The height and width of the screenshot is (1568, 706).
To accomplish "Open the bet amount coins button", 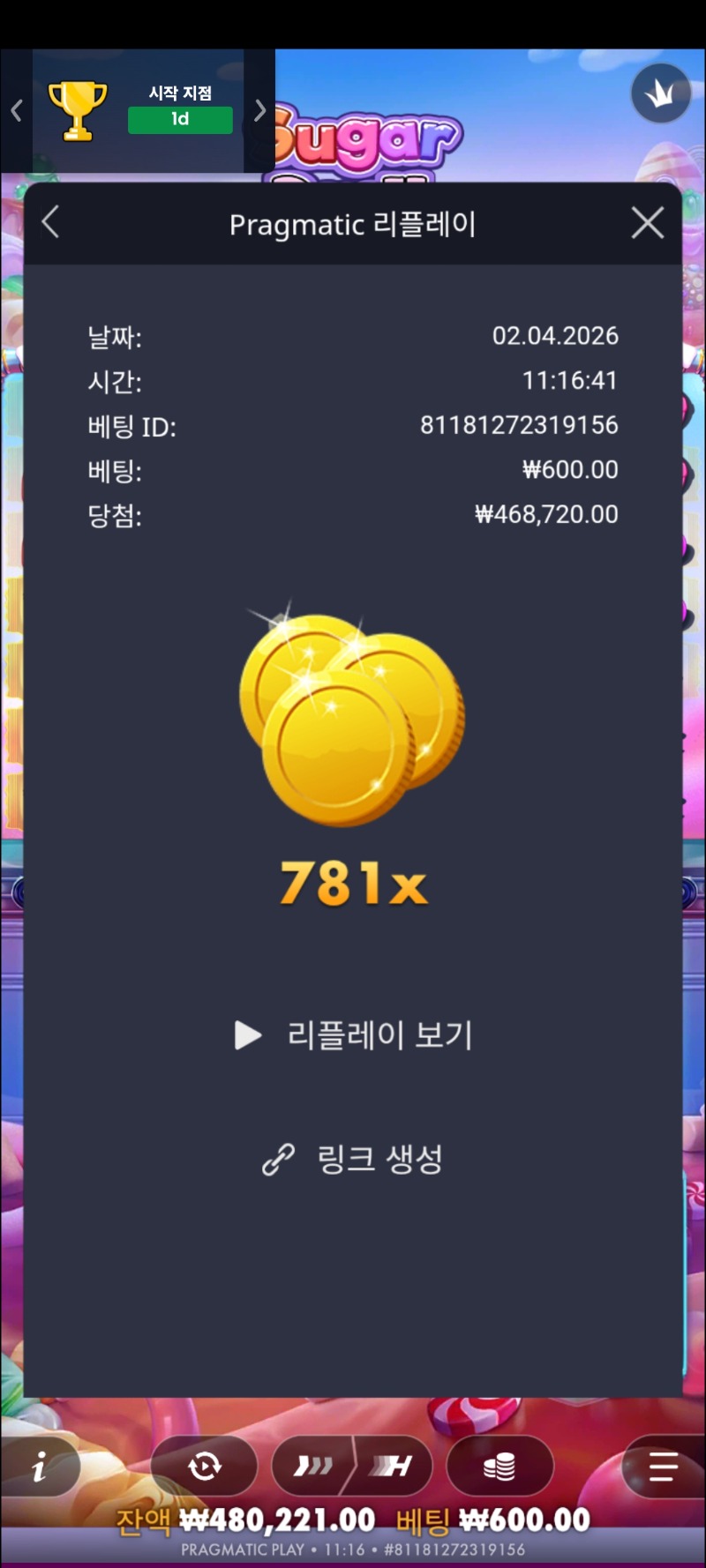I will (x=499, y=1467).
